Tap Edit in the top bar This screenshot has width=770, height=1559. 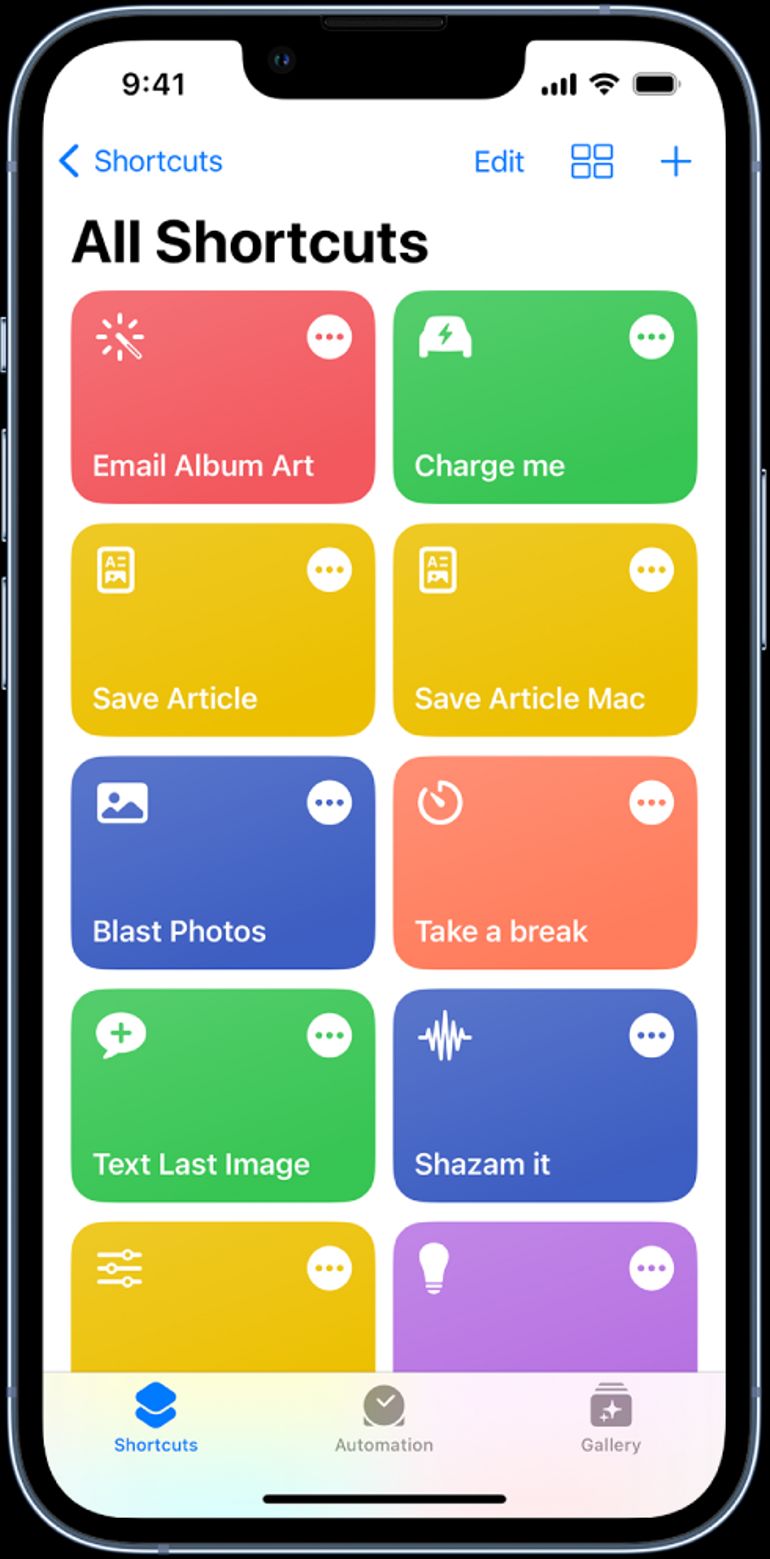click(499, 161)
